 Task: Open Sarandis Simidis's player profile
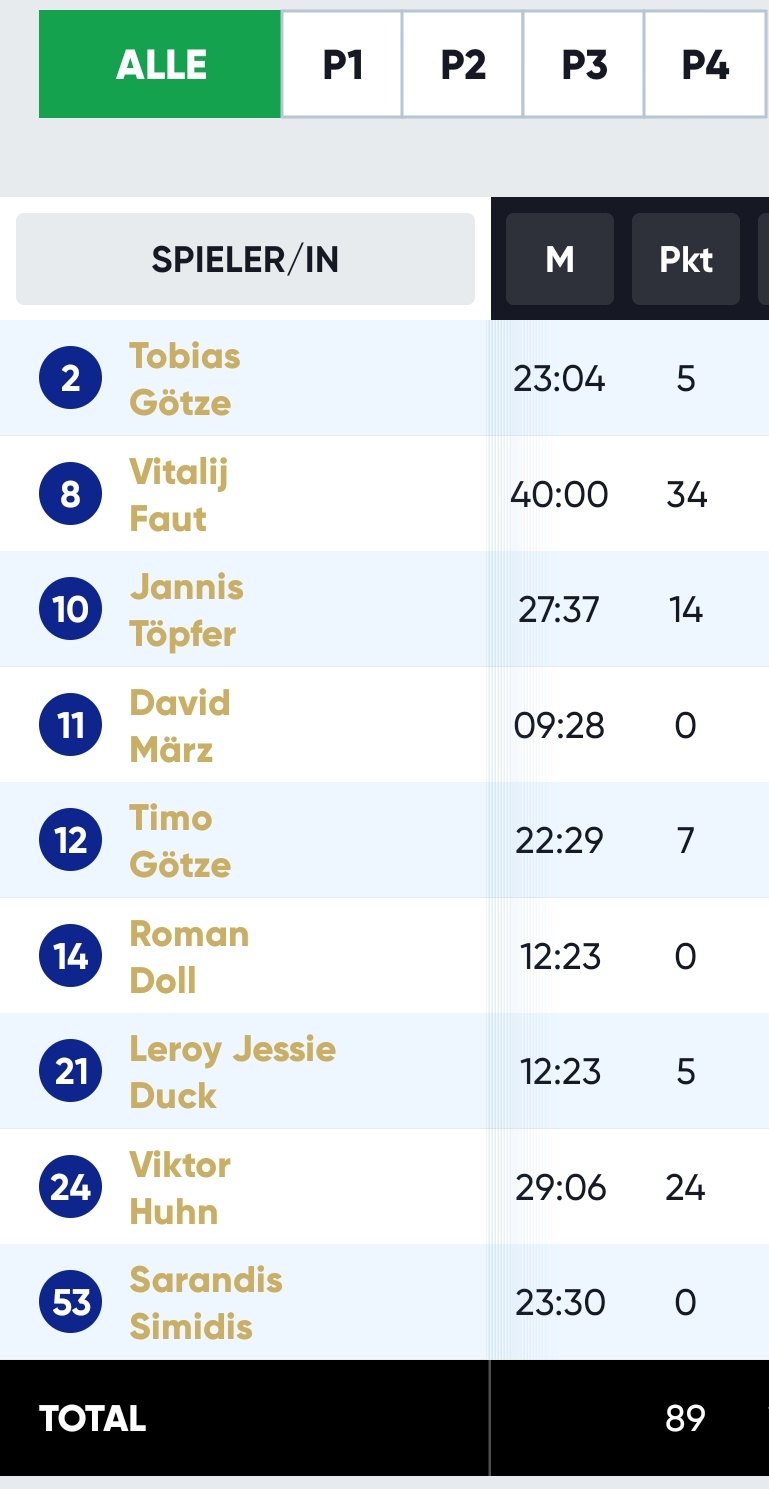coord(206,1303)
